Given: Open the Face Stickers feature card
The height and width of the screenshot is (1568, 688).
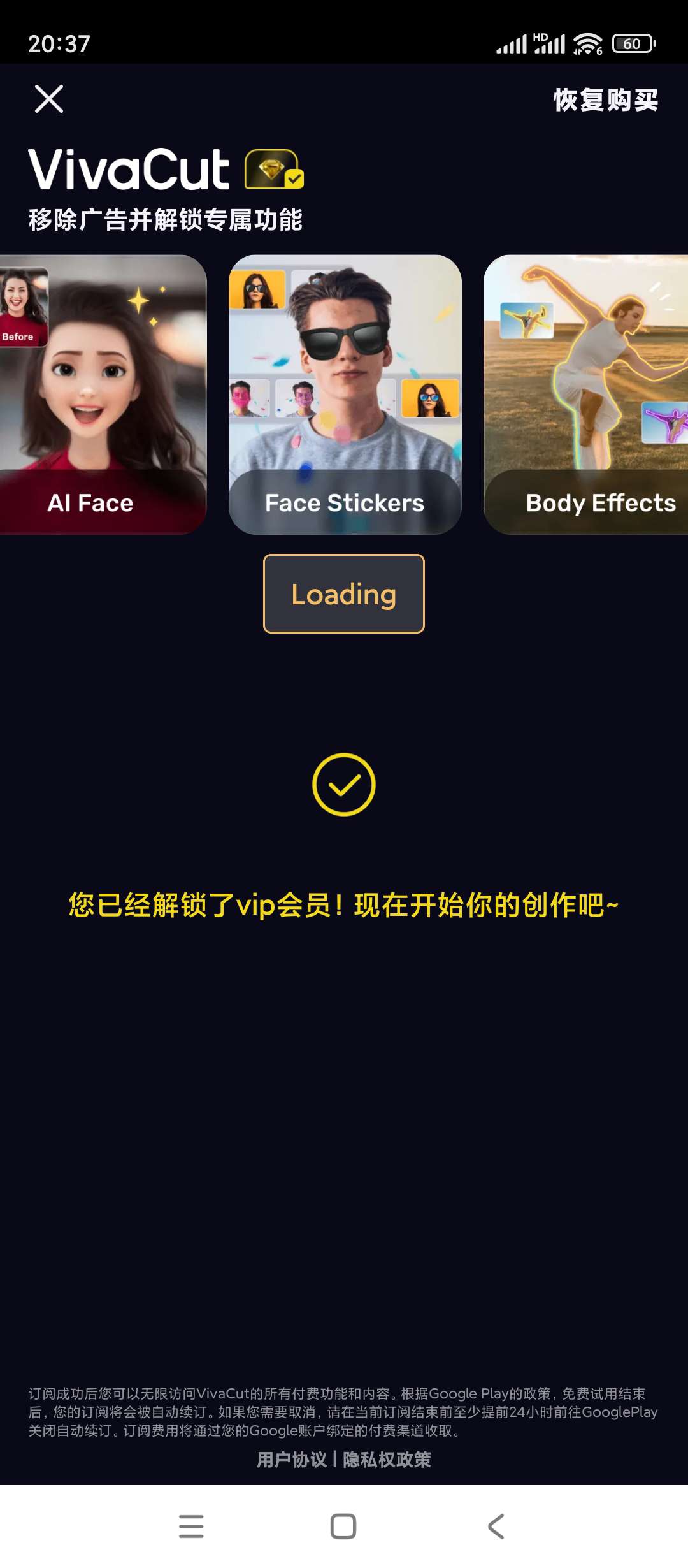Looking at the screenshot, I should click(345, 394).
